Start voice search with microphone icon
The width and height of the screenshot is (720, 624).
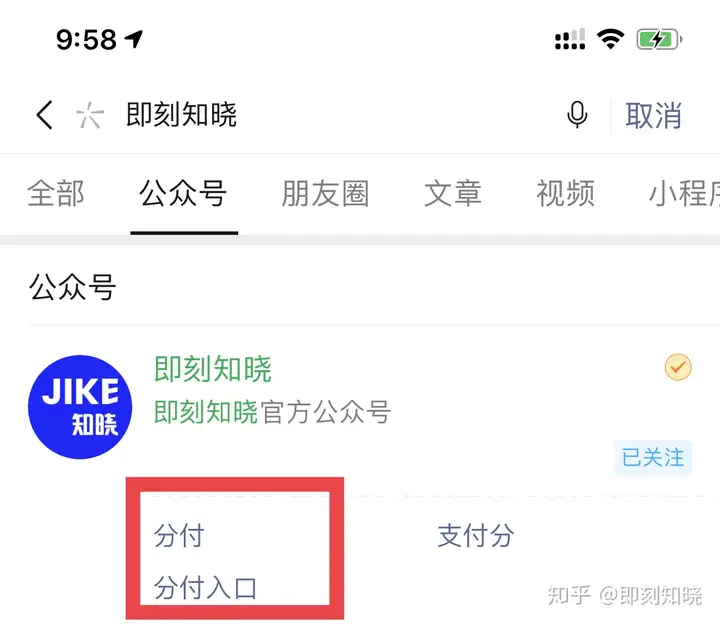(x=577, y=115)
